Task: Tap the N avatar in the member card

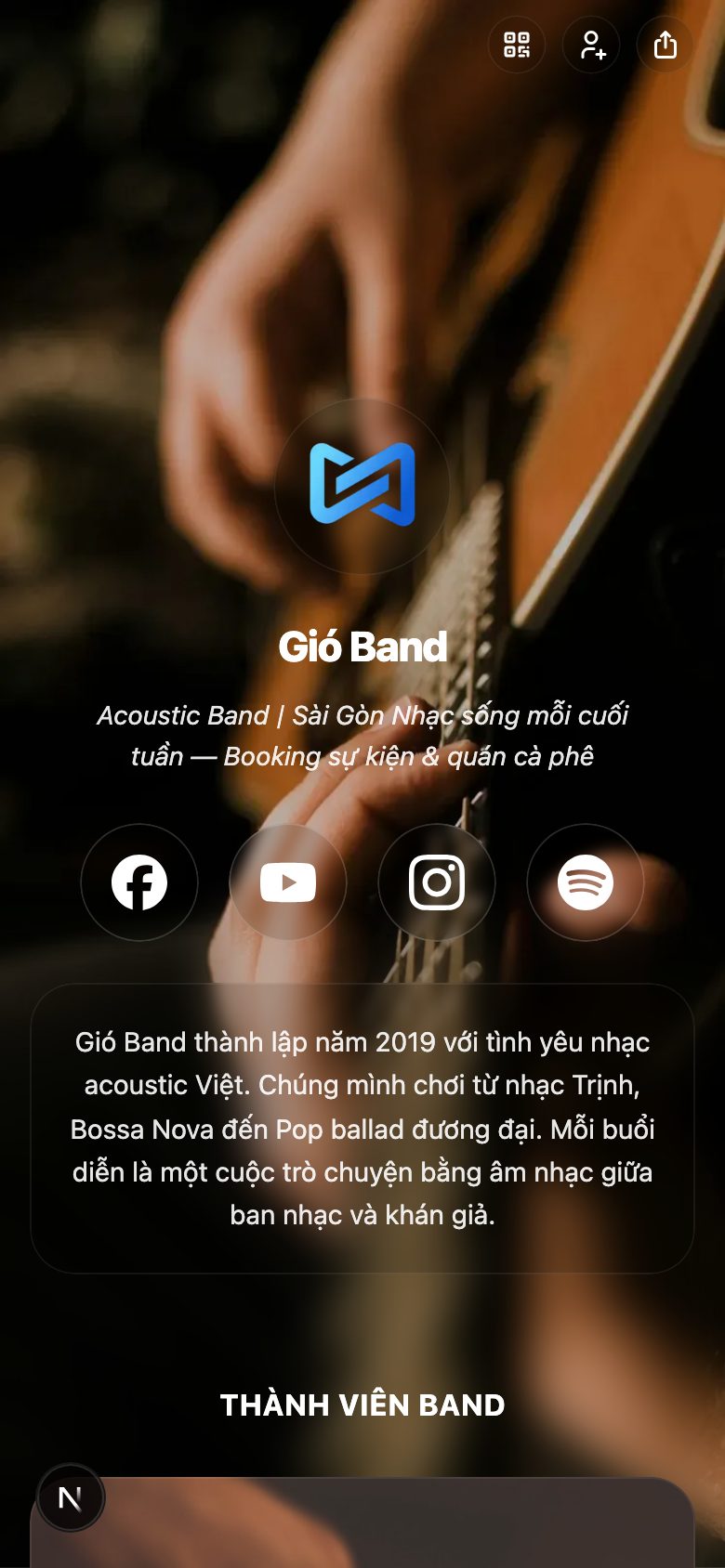Action: (x=71, y=1497)
